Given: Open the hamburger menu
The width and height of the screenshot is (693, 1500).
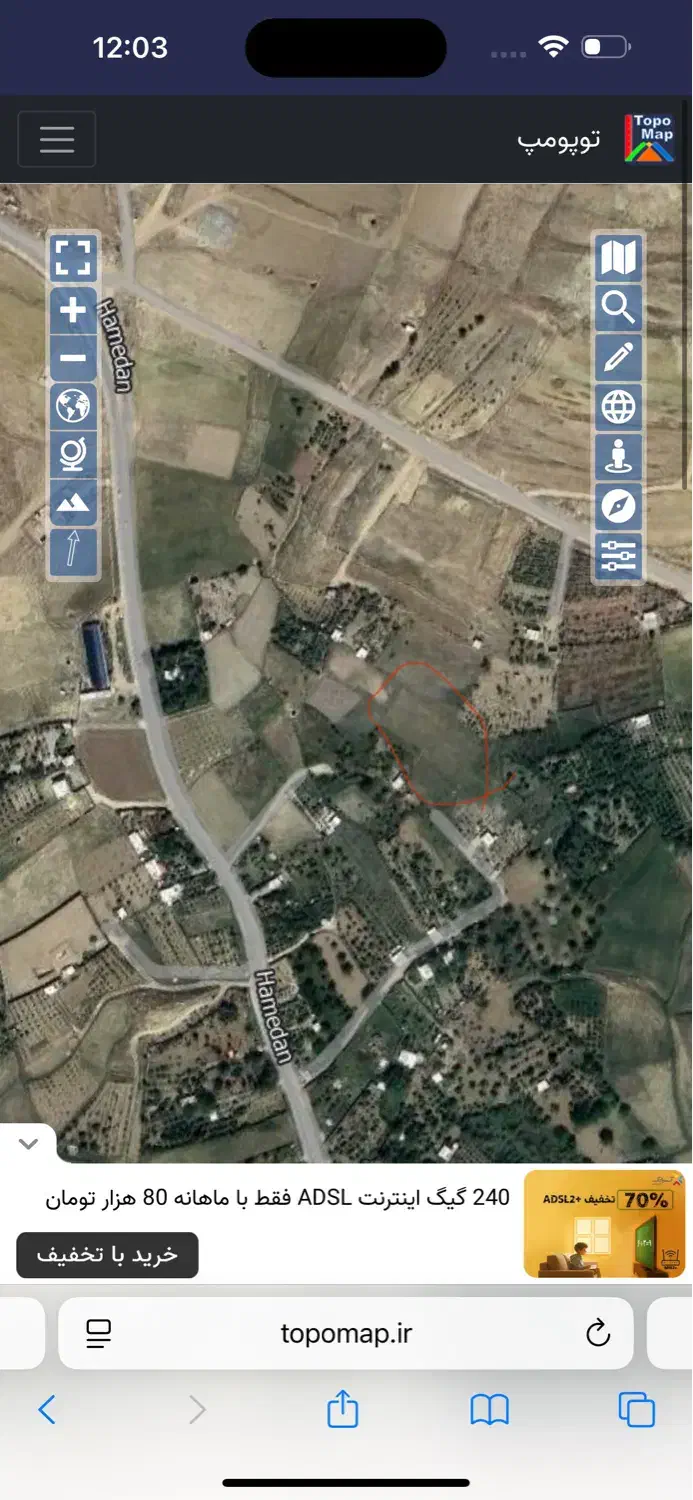Looking at the screenshot, I should tap(57, 139).
